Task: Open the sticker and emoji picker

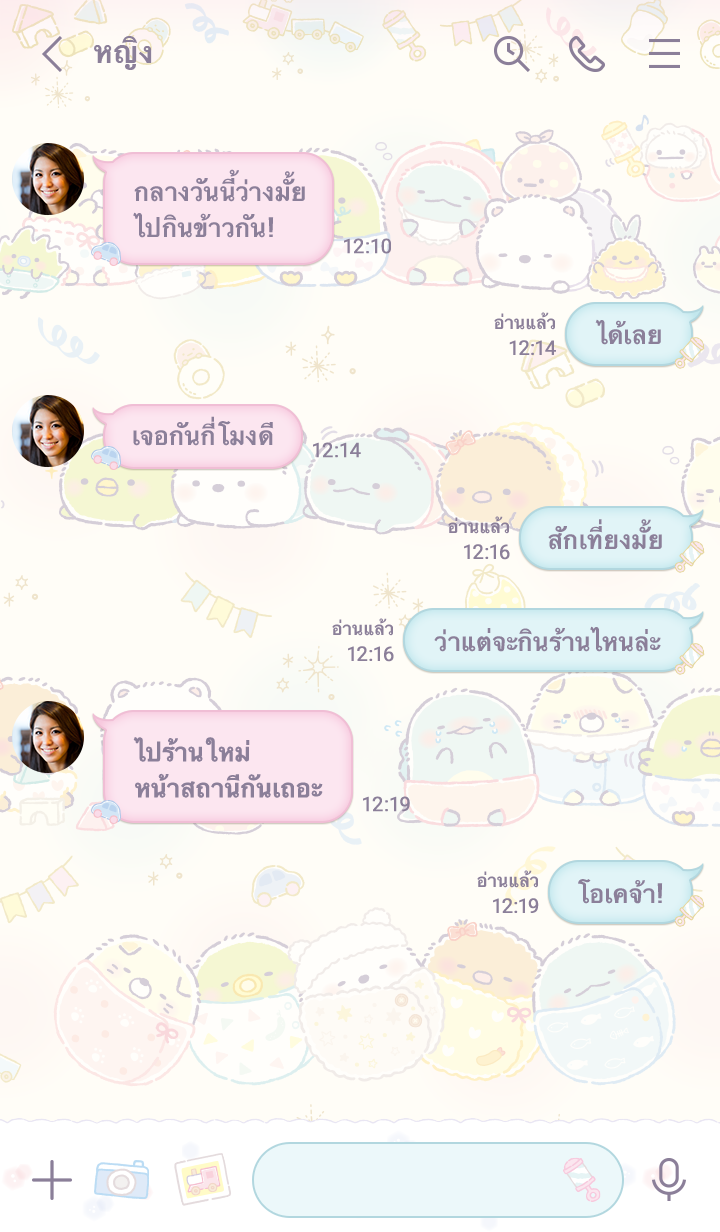Action: coord(581,1180)
